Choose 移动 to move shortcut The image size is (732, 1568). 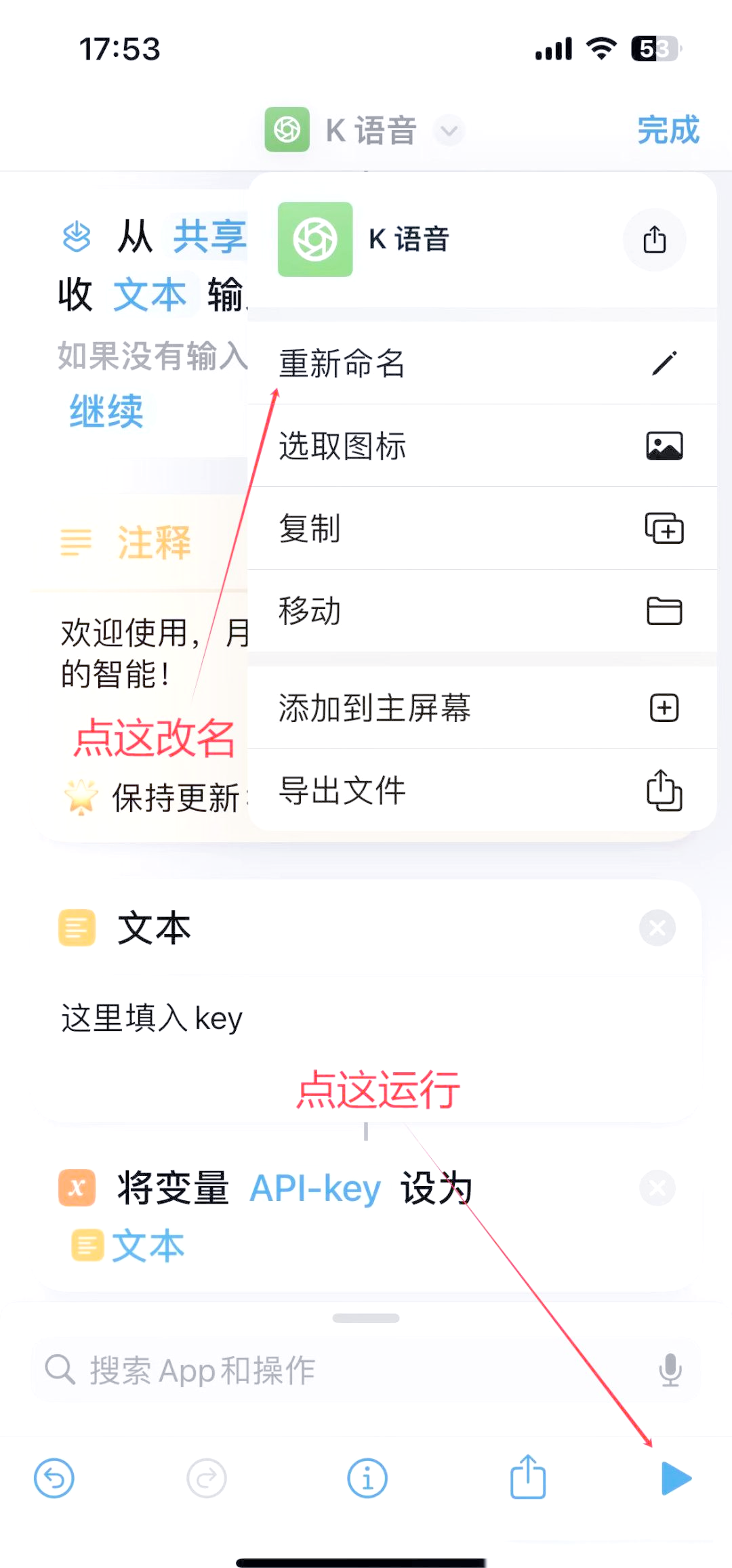coord(482,611)
